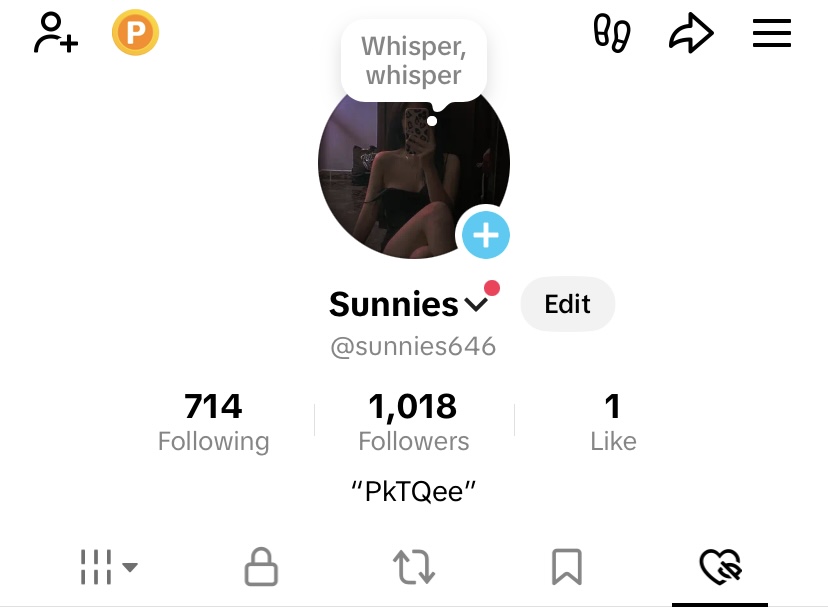Share this profile
828x607 pixels.
[x=691, y=34]
